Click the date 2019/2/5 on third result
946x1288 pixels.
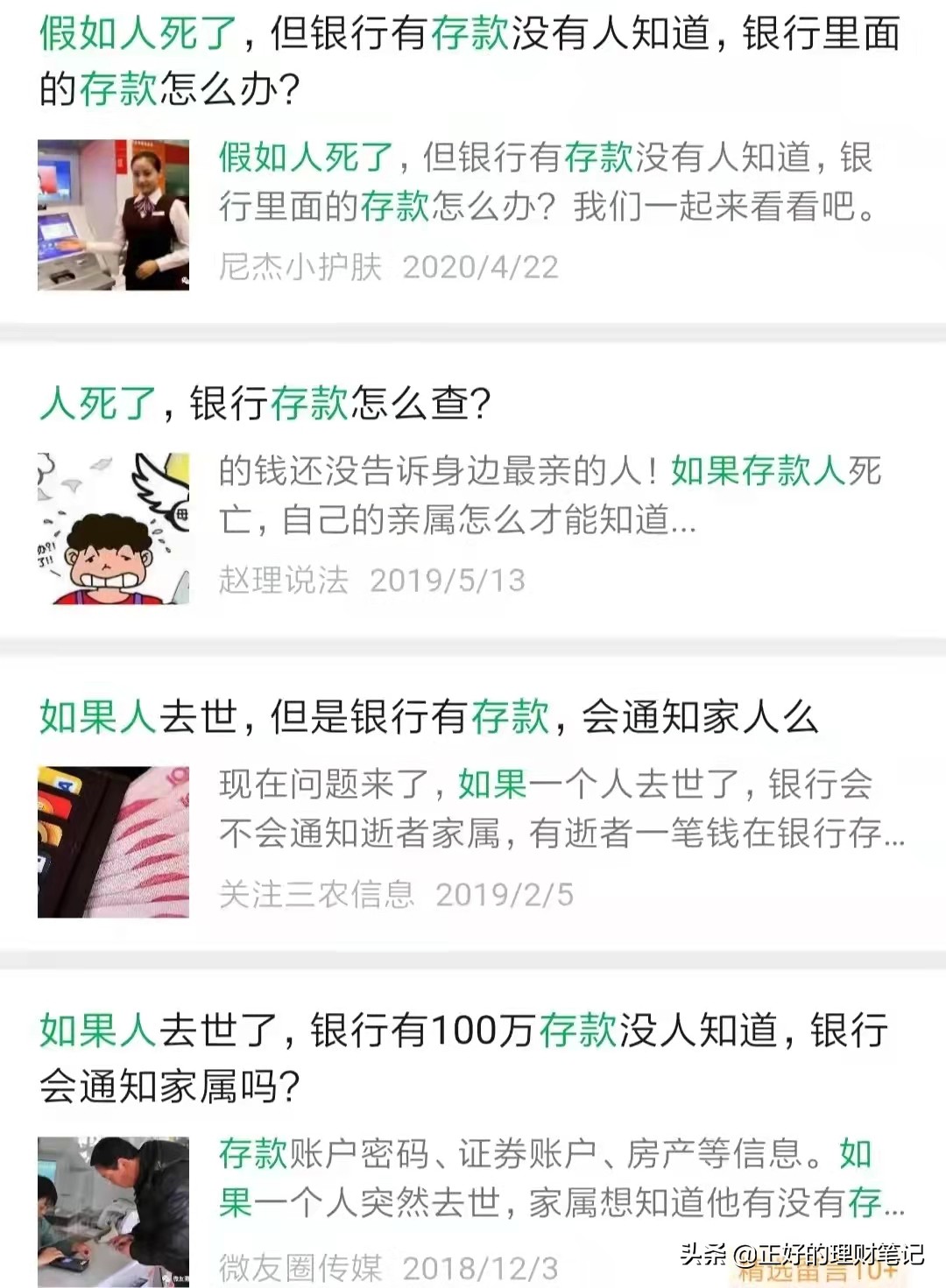click(505, 897)
